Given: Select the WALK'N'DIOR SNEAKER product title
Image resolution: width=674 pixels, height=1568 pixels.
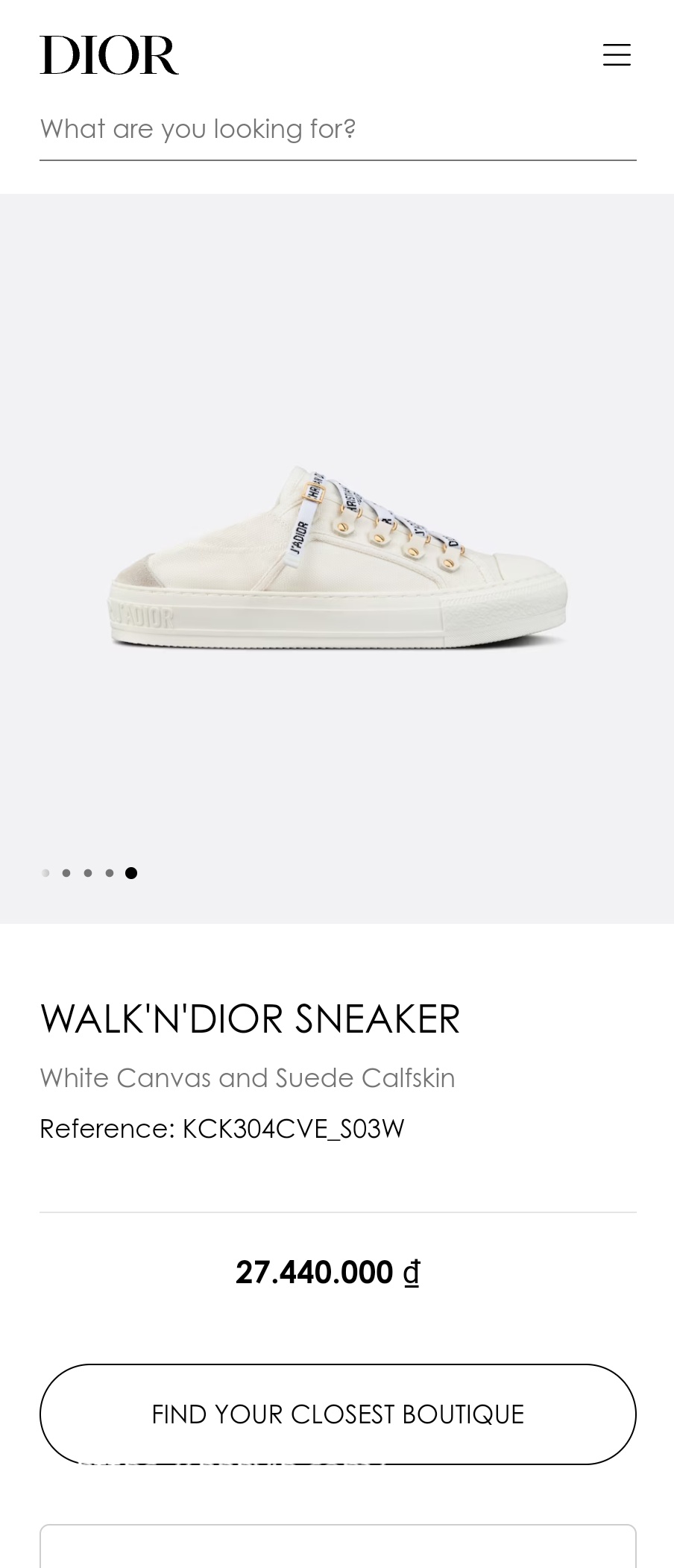Looking at the screenshot, I should click(250, 1018).
